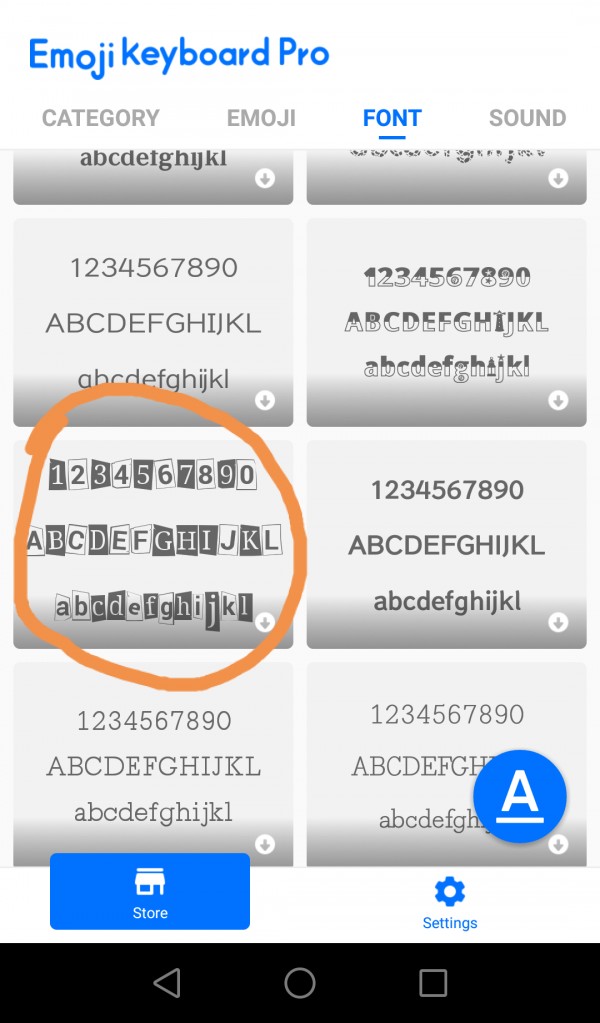Switch to the EMOJI tab
600x1023 pixels.
[261, 118]
